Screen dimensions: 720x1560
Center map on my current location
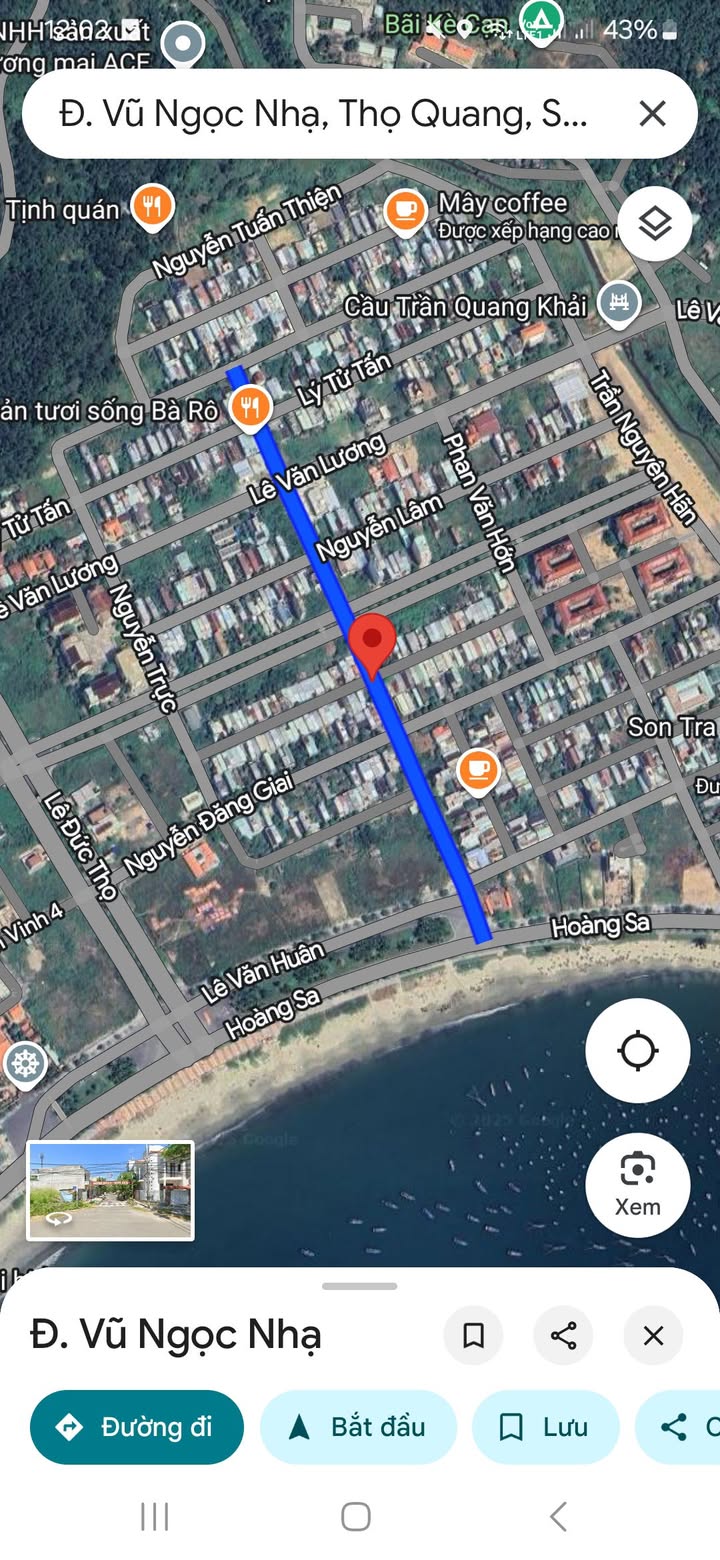[x=637, y=1051]
